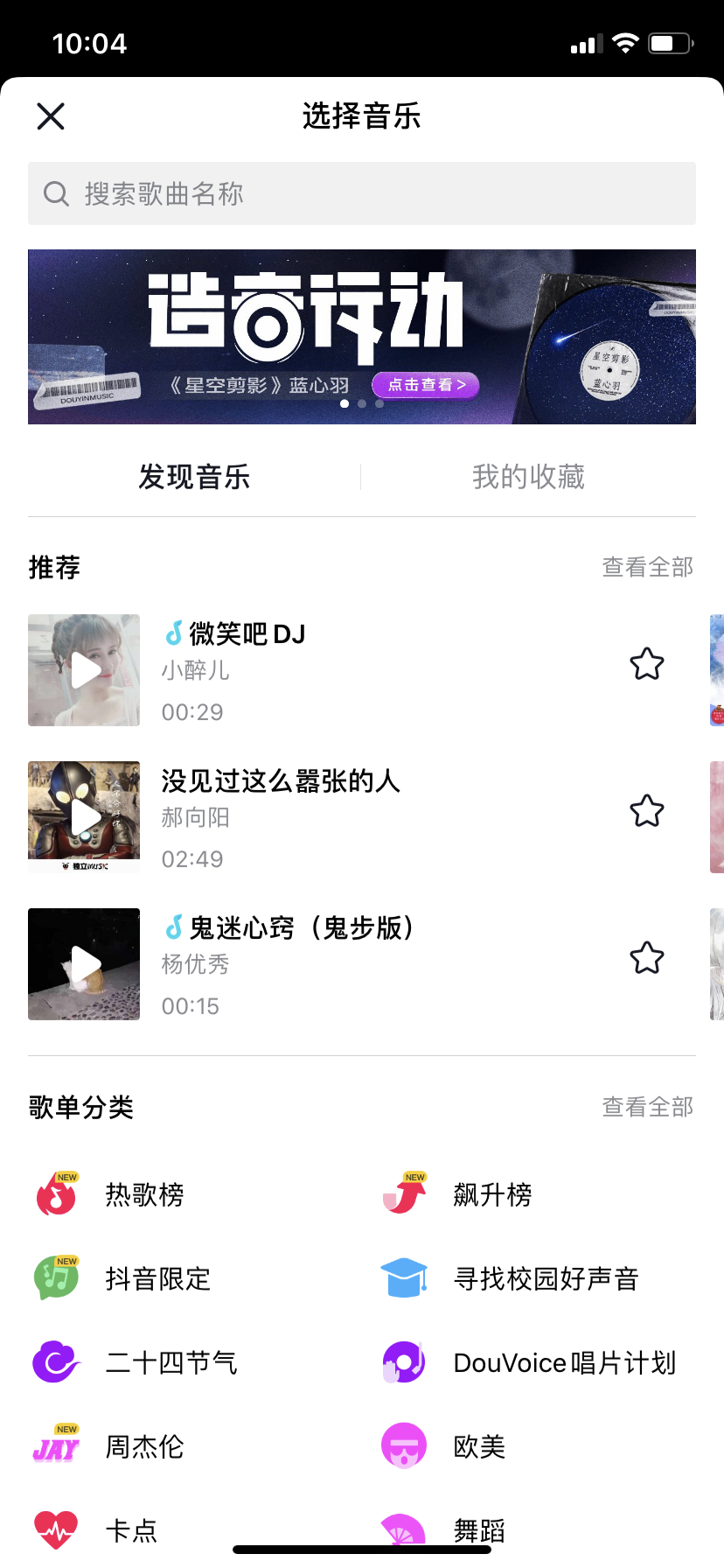
Task: Open the 造音行动 banner
Action: pos(362,337)
